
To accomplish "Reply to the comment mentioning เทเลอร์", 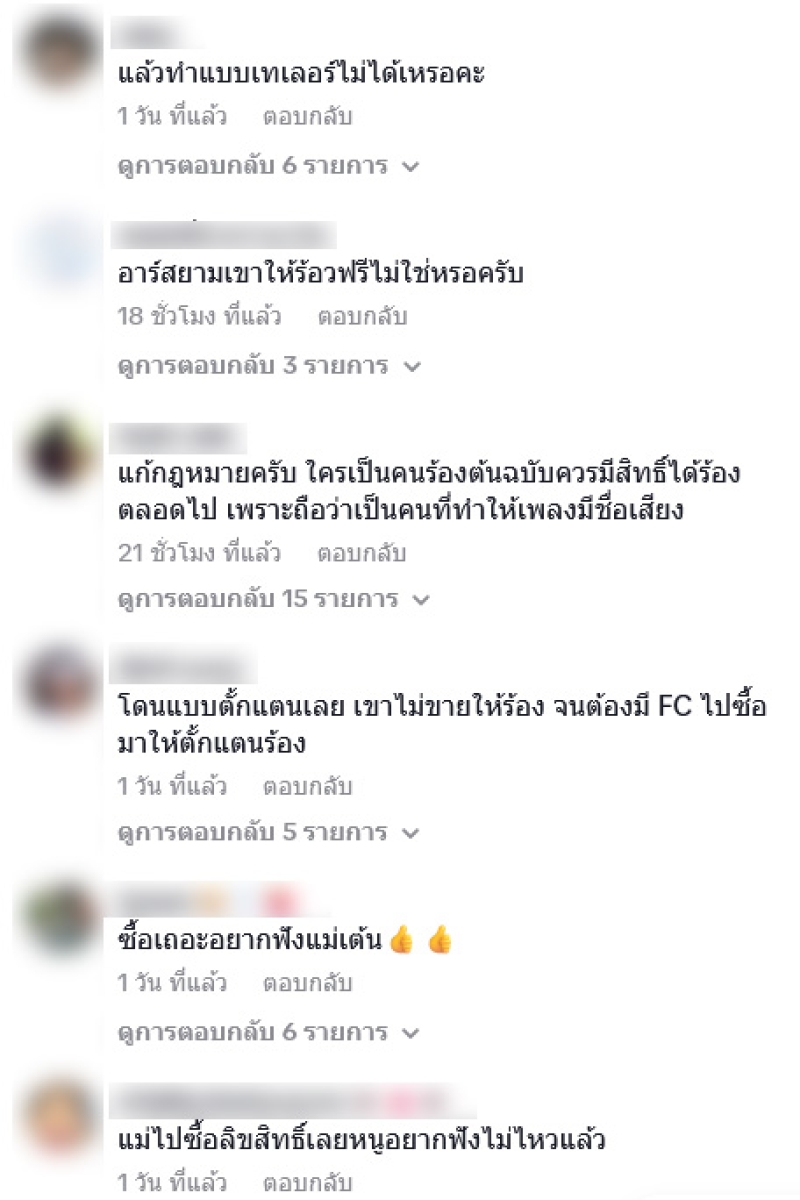I will tap(307, 117).
